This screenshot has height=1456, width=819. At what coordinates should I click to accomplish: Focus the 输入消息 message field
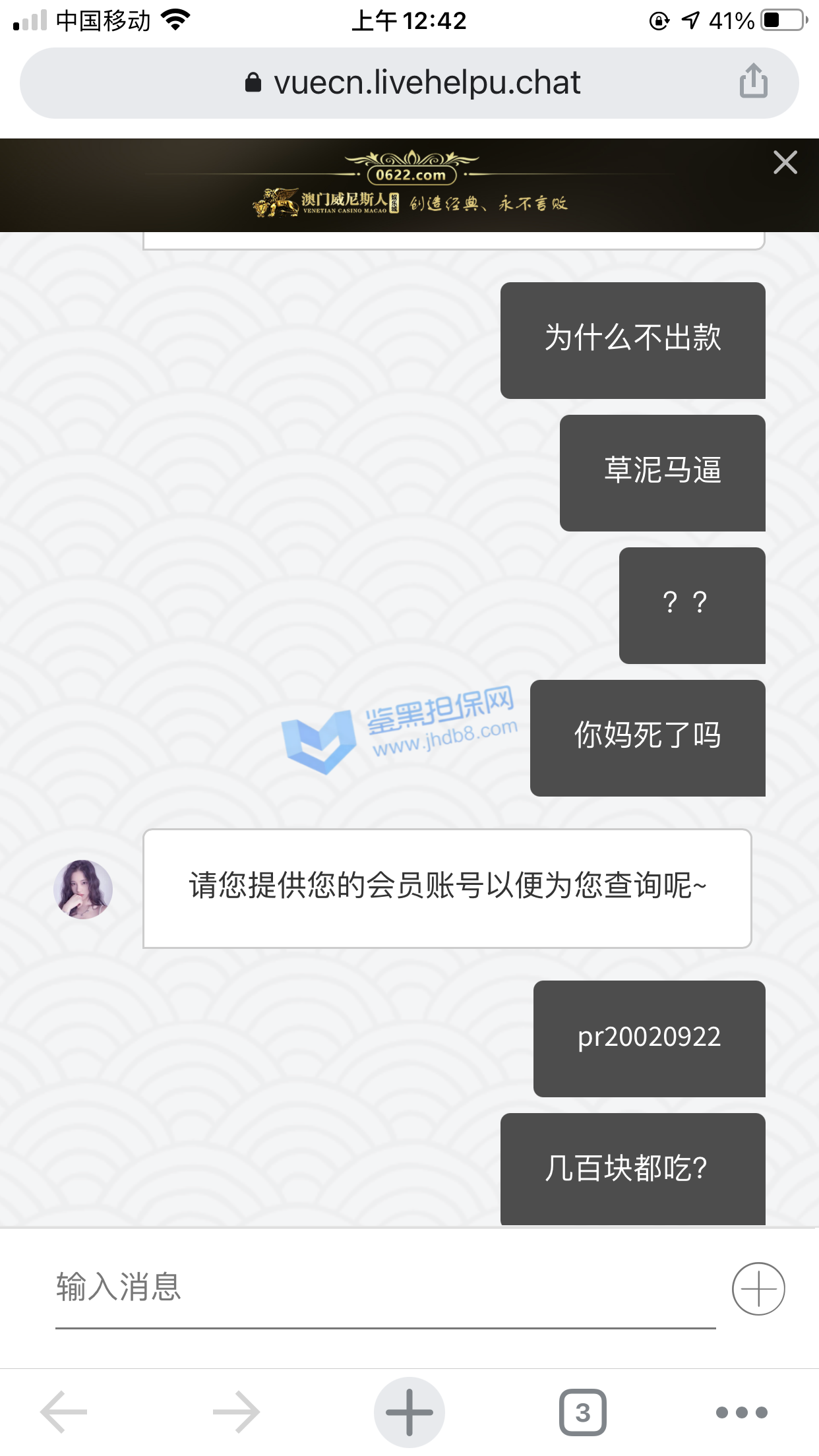click(385, 1287)
